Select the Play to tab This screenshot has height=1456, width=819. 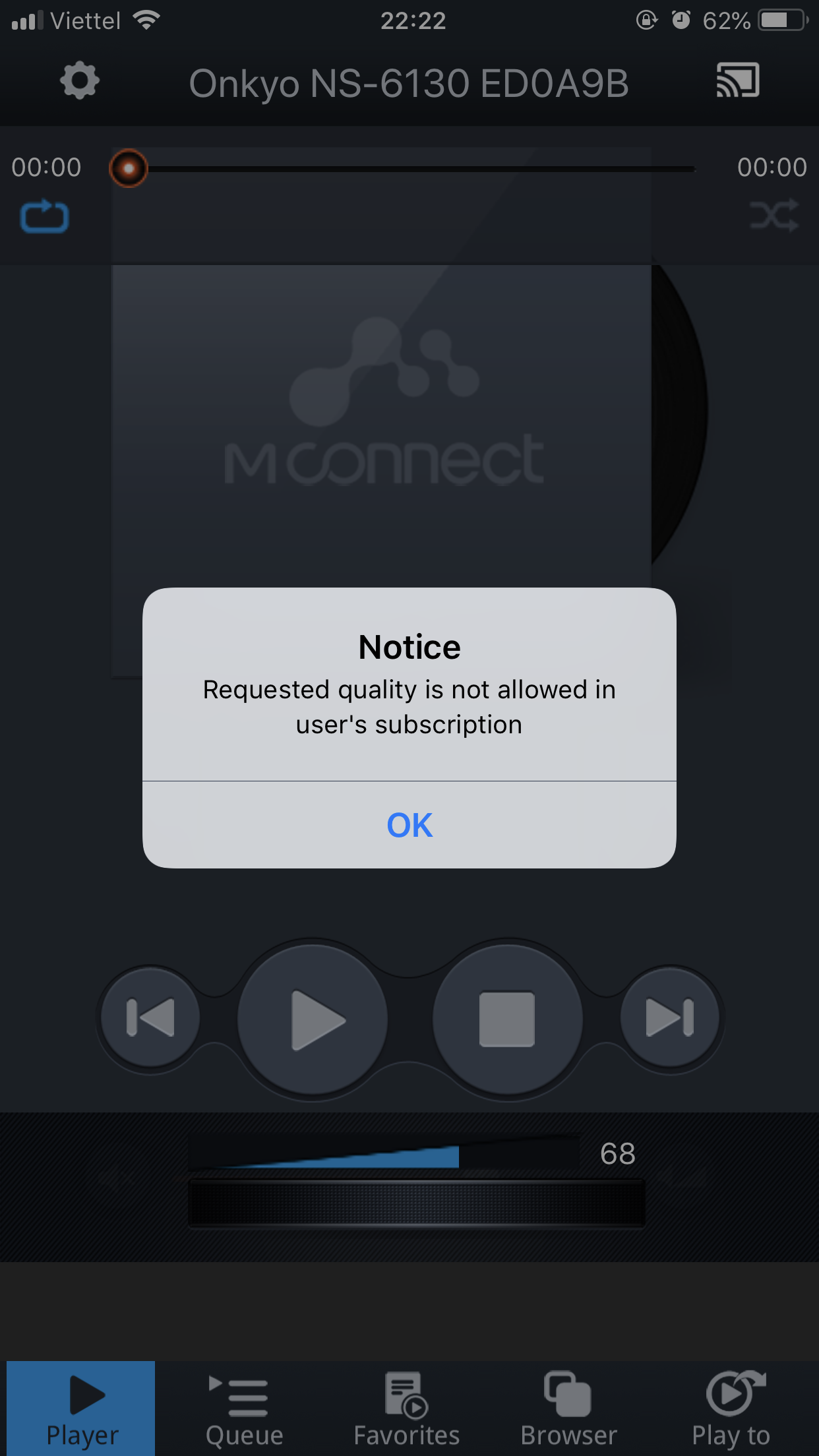coord(731,1409)
